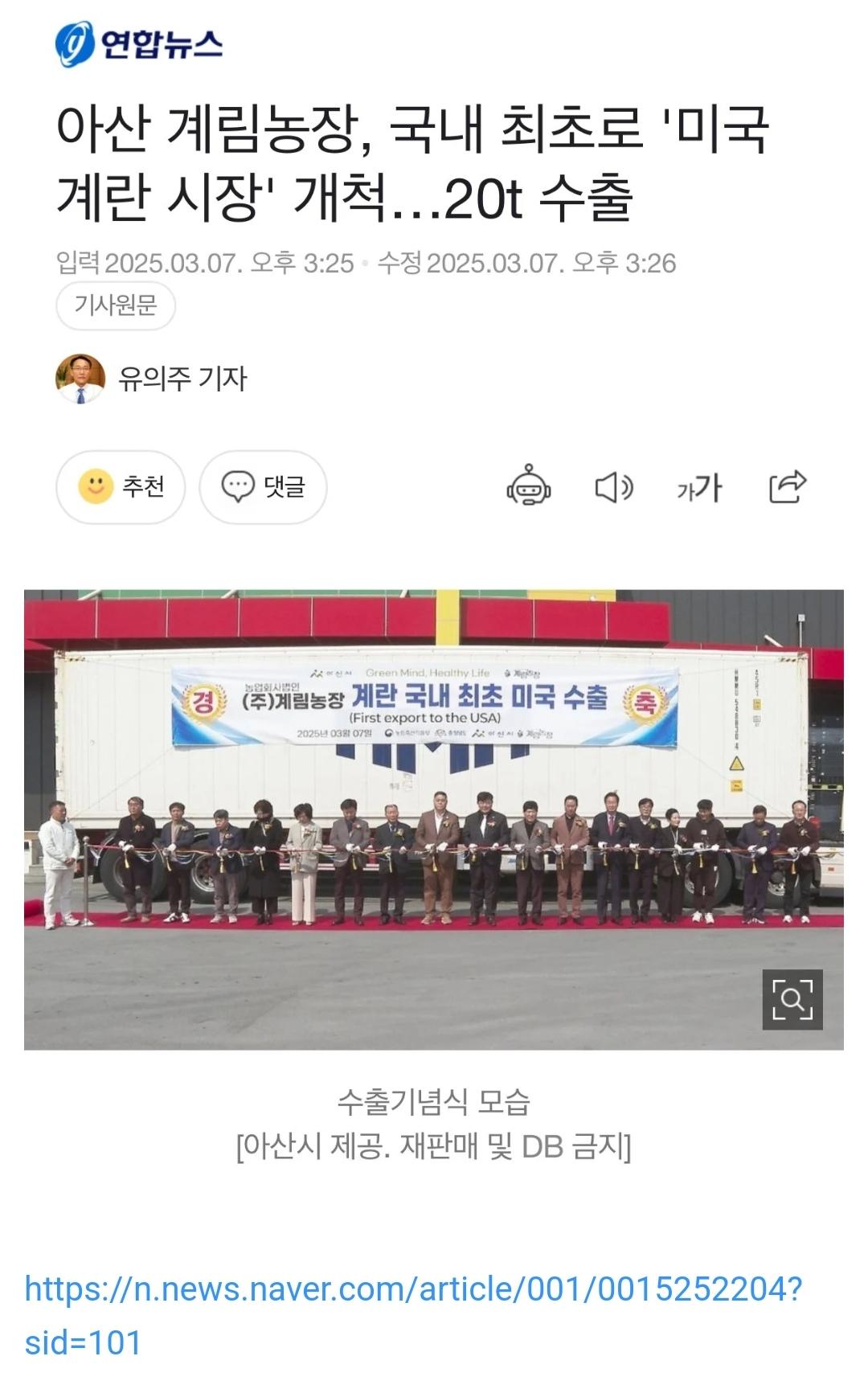Go to 연합뉴스 press home
The image size is (868, 1389).
(139, 44)
